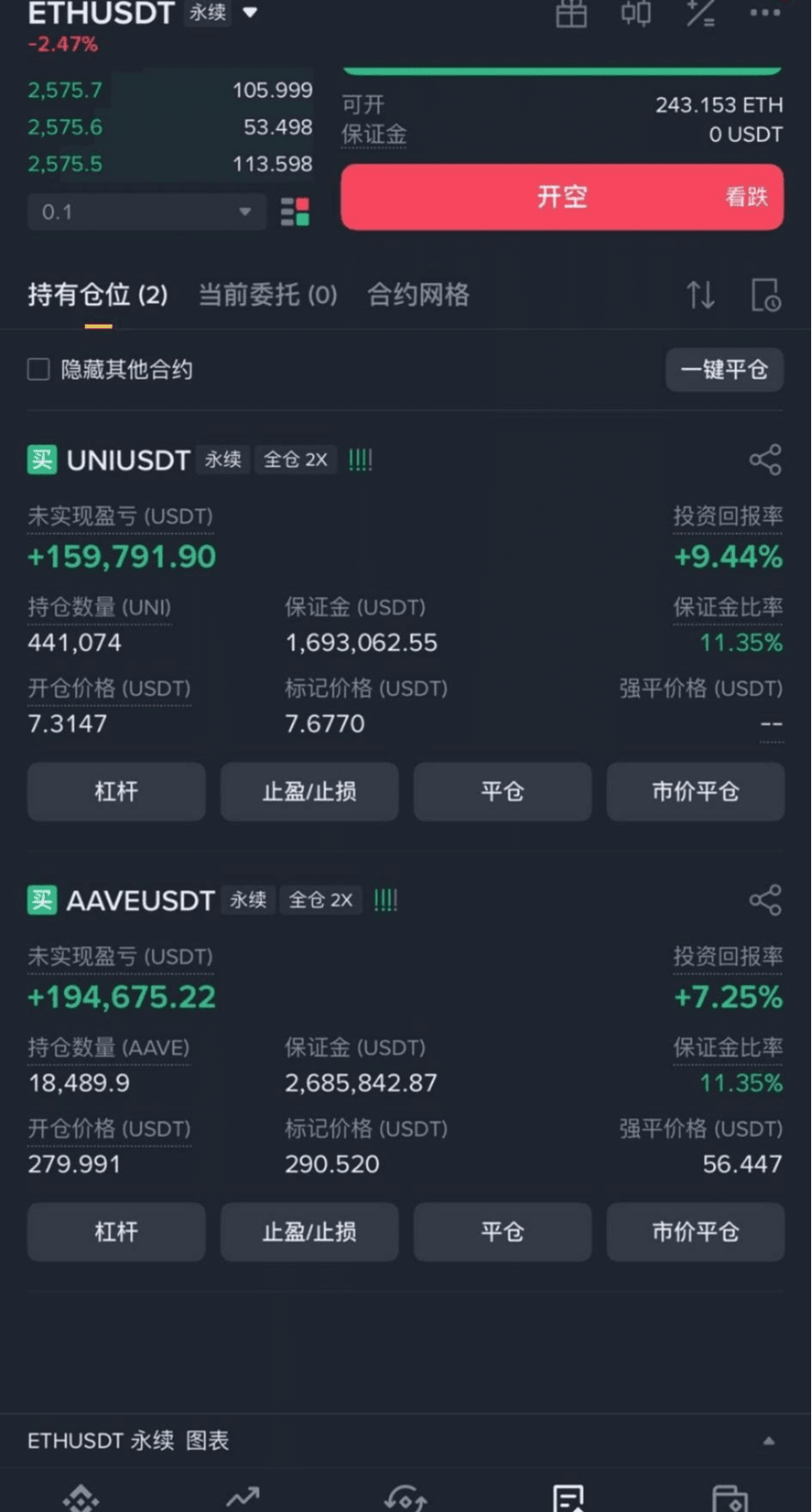Tap the red 开空 sell short button
This screenshot has width=812, height=1512.
point(562,197)
